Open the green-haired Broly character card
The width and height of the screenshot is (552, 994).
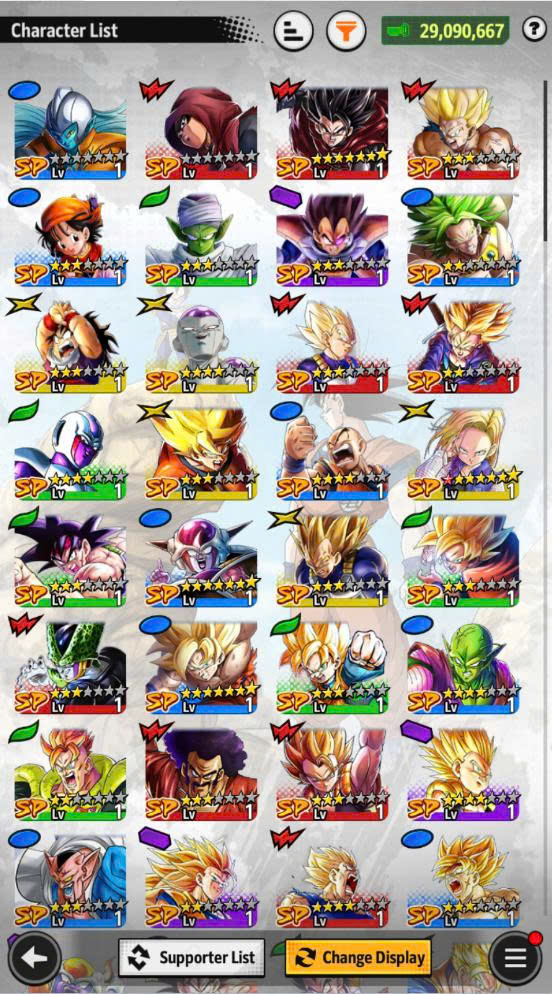pyautogui.click(x=463, y=240)
